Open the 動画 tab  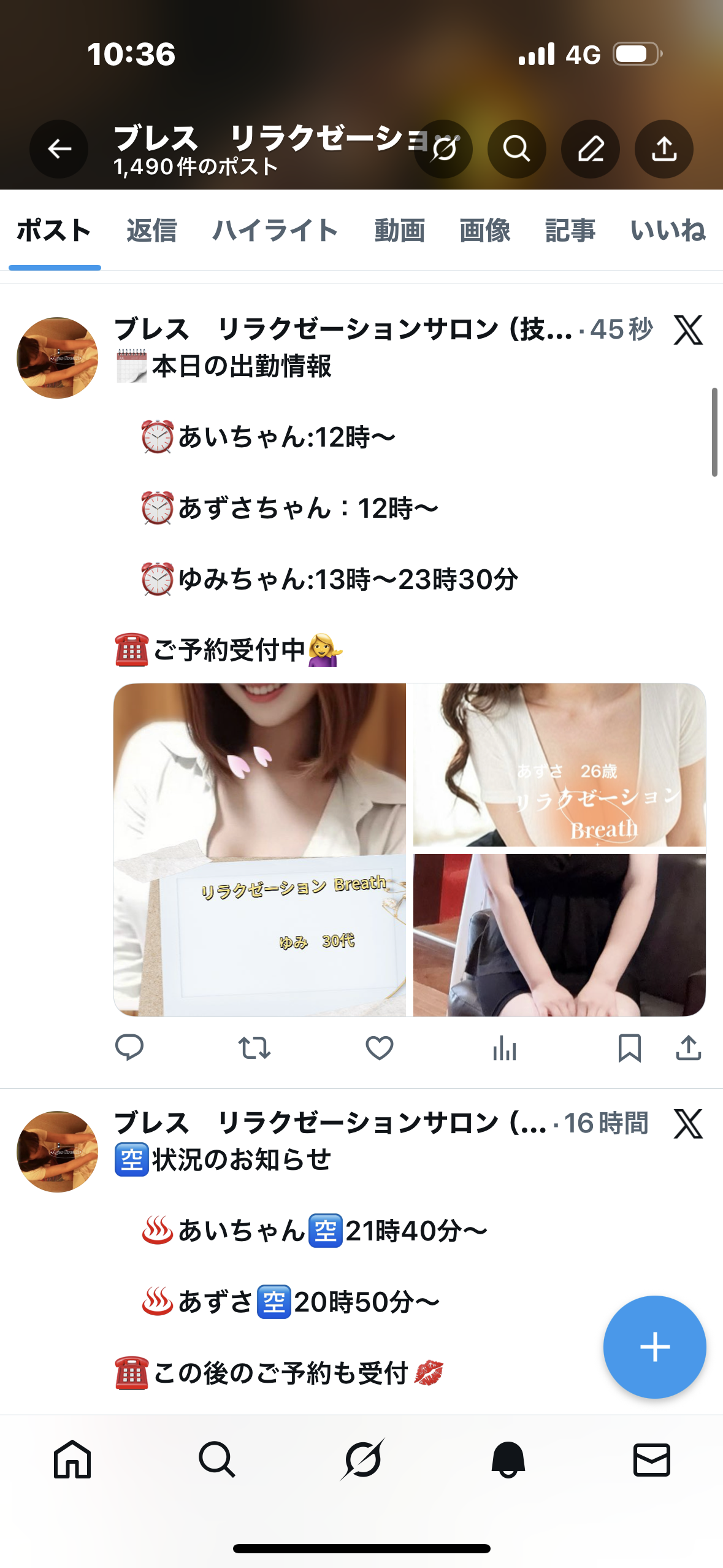coord(399,231)
